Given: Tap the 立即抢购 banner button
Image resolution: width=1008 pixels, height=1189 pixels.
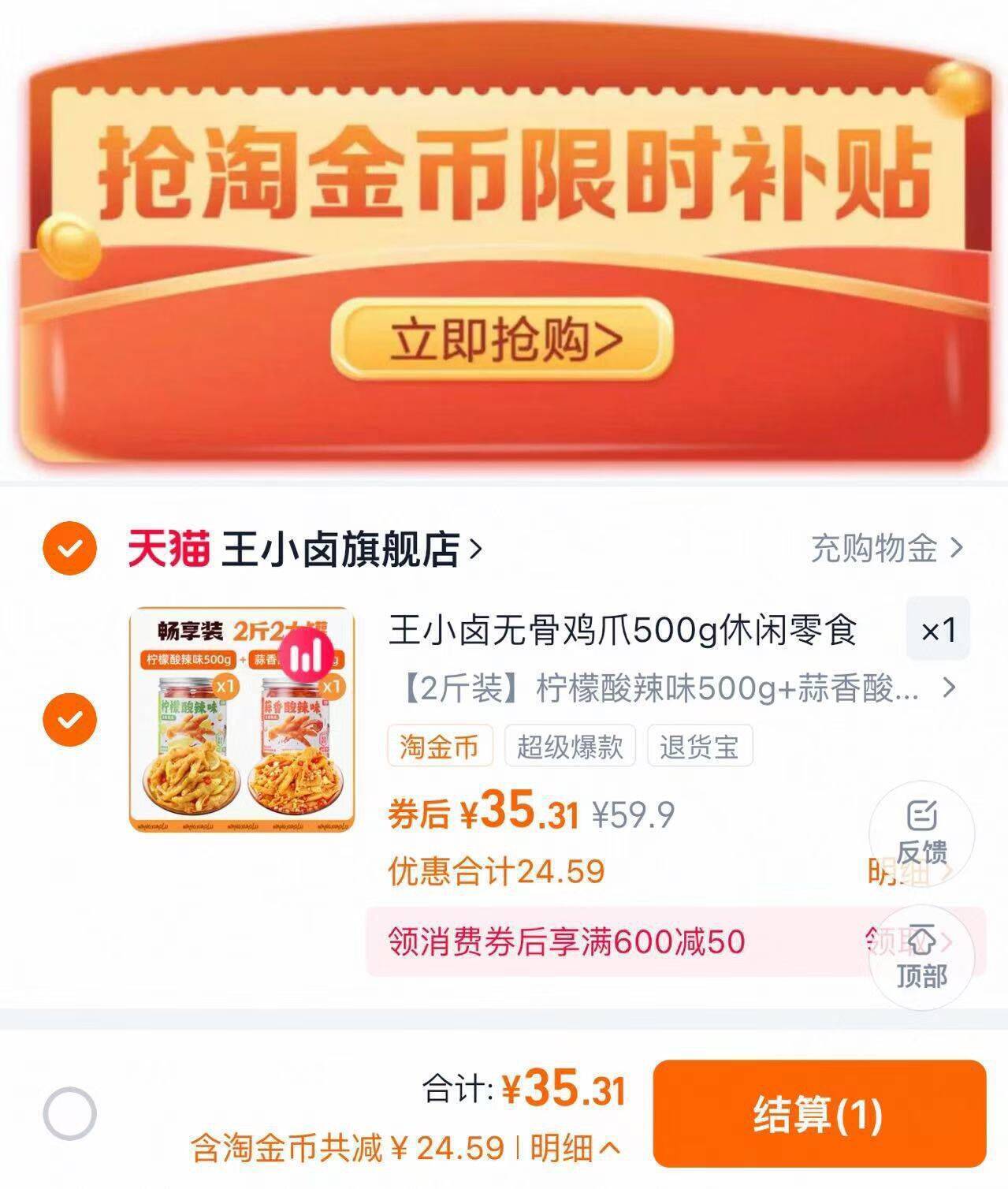Looking at the screenshot, I should coord(501,340).
